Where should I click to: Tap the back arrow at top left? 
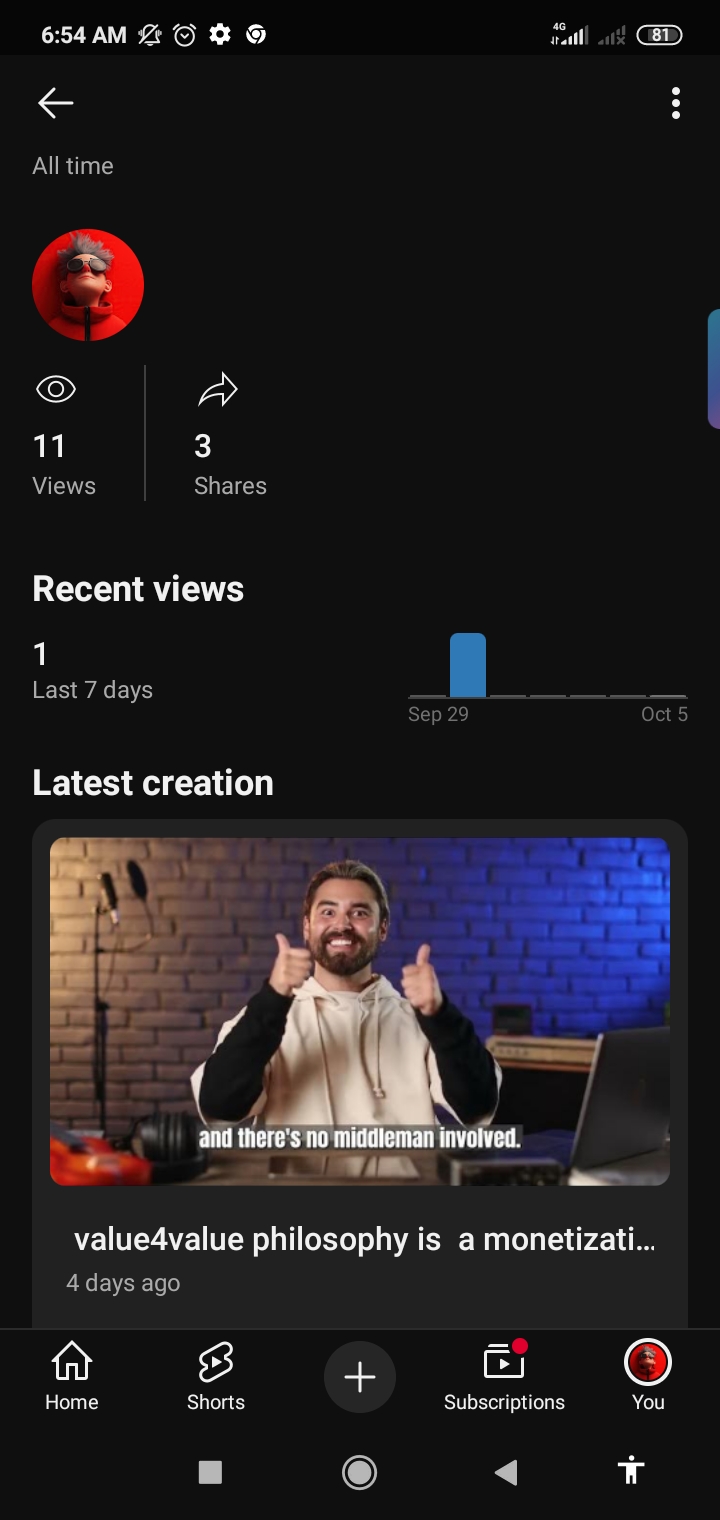coord(55,102)
